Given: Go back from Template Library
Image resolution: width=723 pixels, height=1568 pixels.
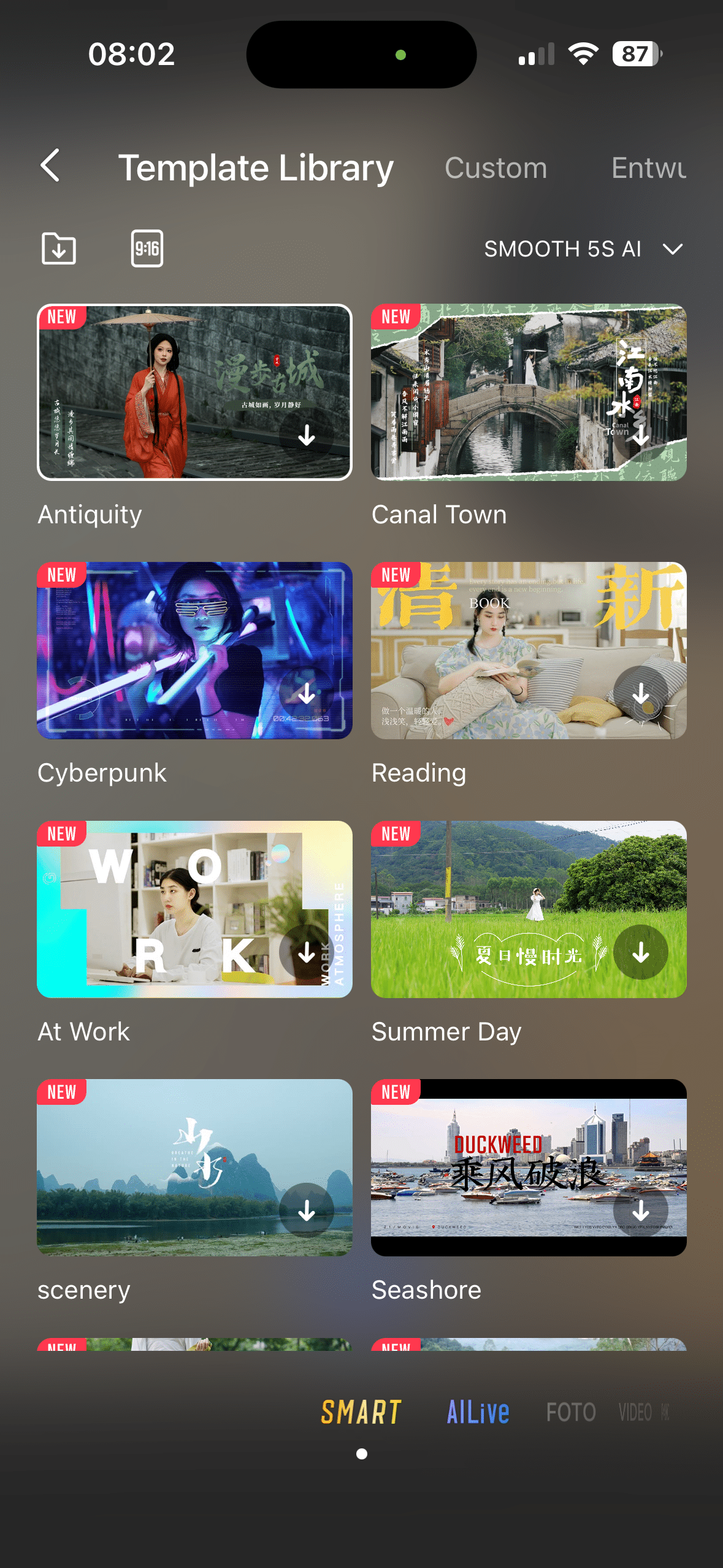Looking at the screenshot, I should coord(51,166).
